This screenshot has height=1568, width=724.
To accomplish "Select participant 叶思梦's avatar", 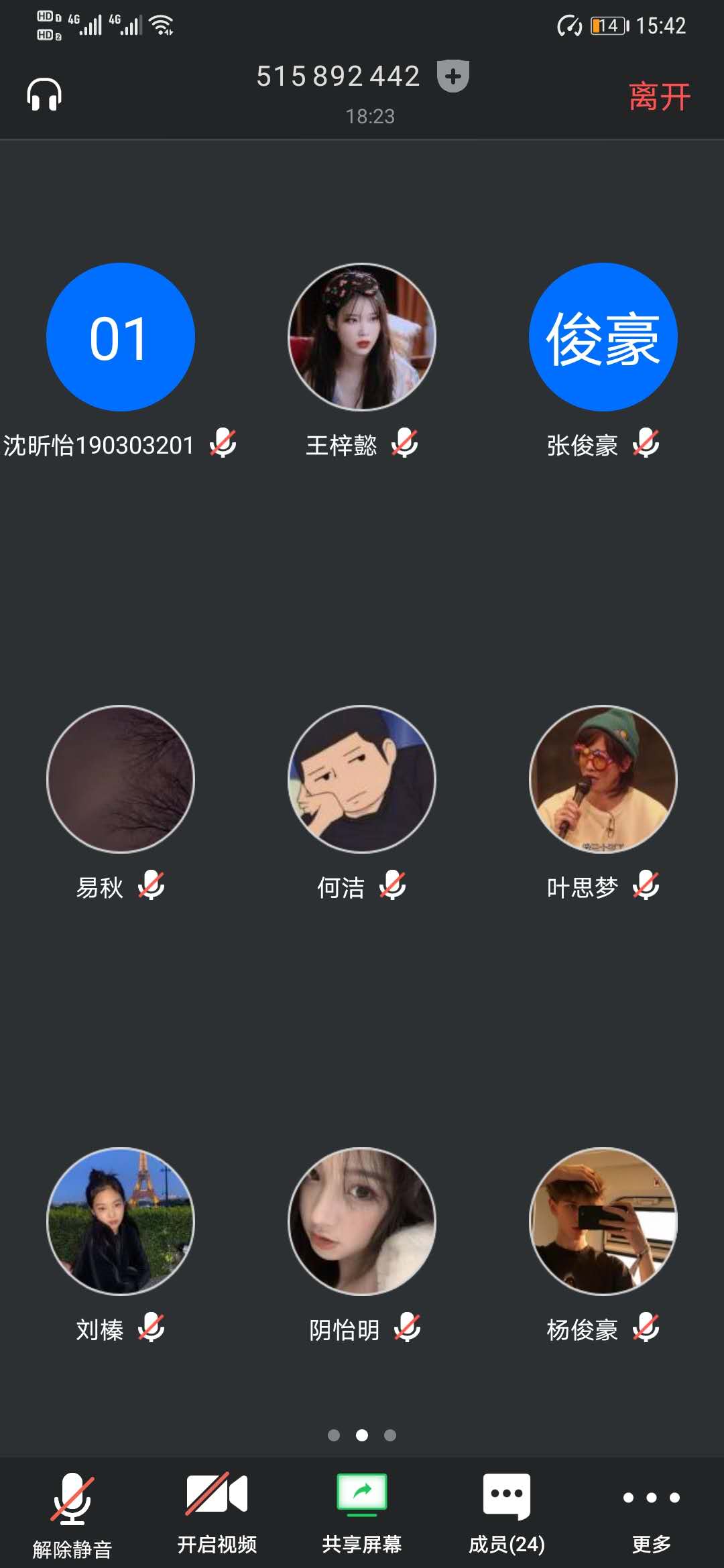I will click(x=603, y=779).
